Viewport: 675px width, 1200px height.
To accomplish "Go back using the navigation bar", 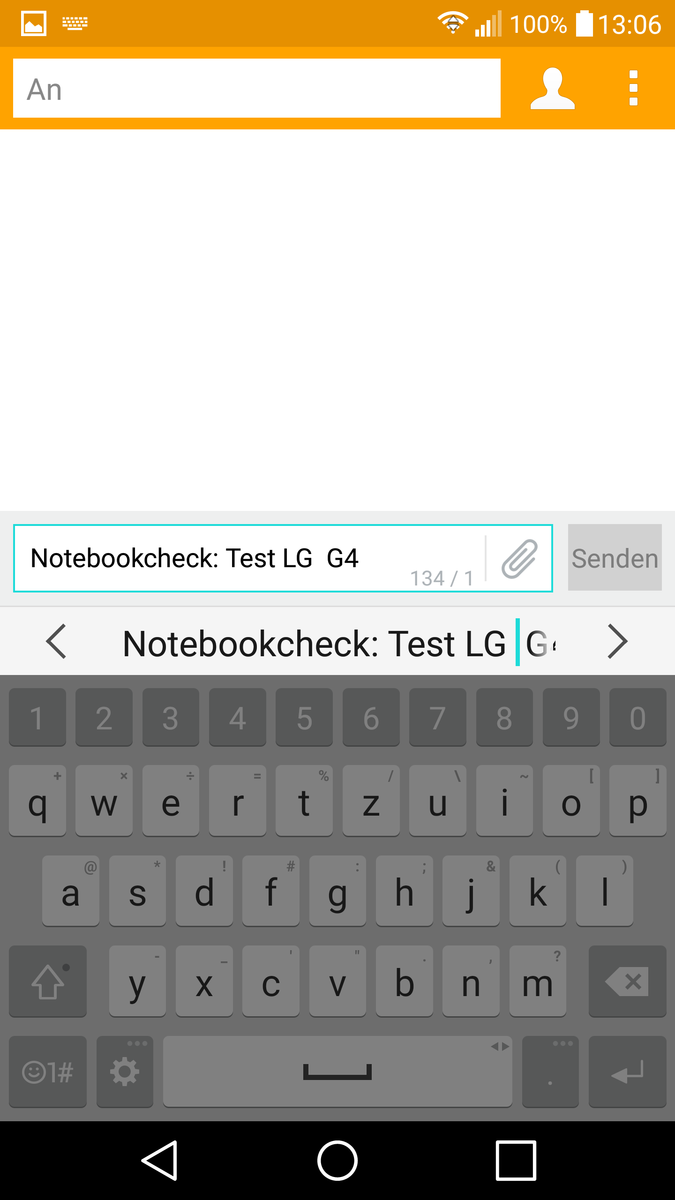I will pyautogui.click(x=160, y=1161).
